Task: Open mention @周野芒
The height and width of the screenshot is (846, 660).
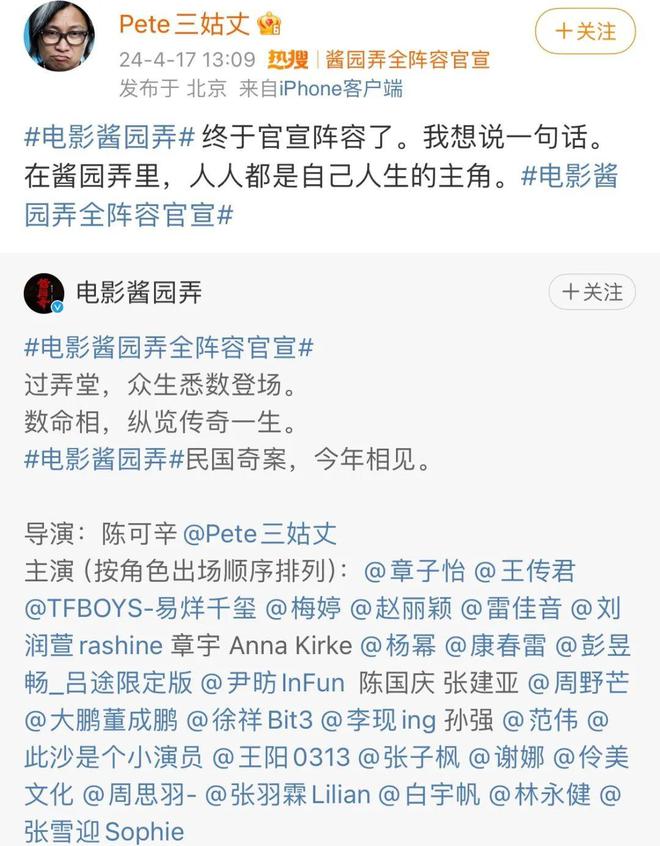Action: pos(578,682)
